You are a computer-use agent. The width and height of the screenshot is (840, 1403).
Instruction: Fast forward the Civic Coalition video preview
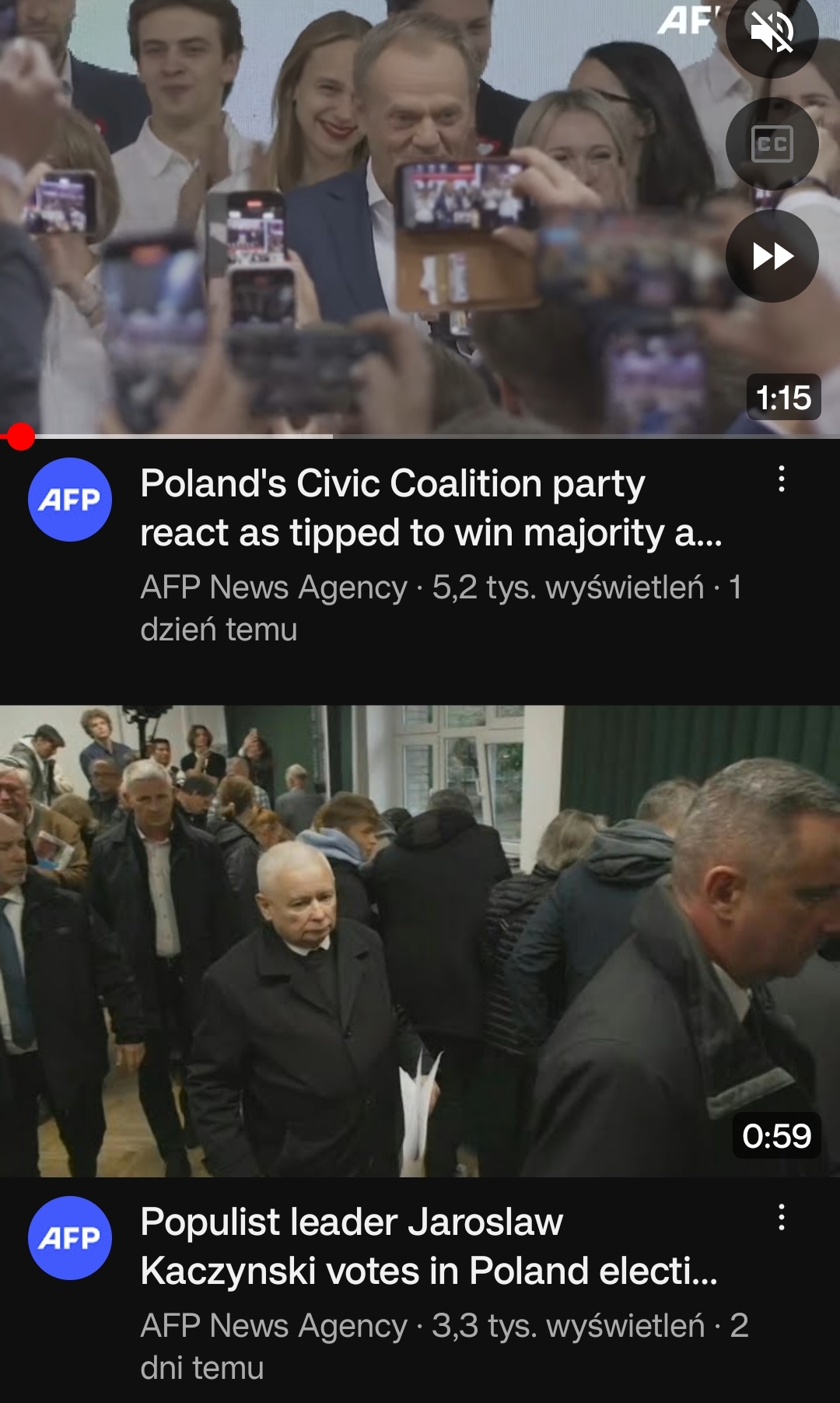(772, 256)
